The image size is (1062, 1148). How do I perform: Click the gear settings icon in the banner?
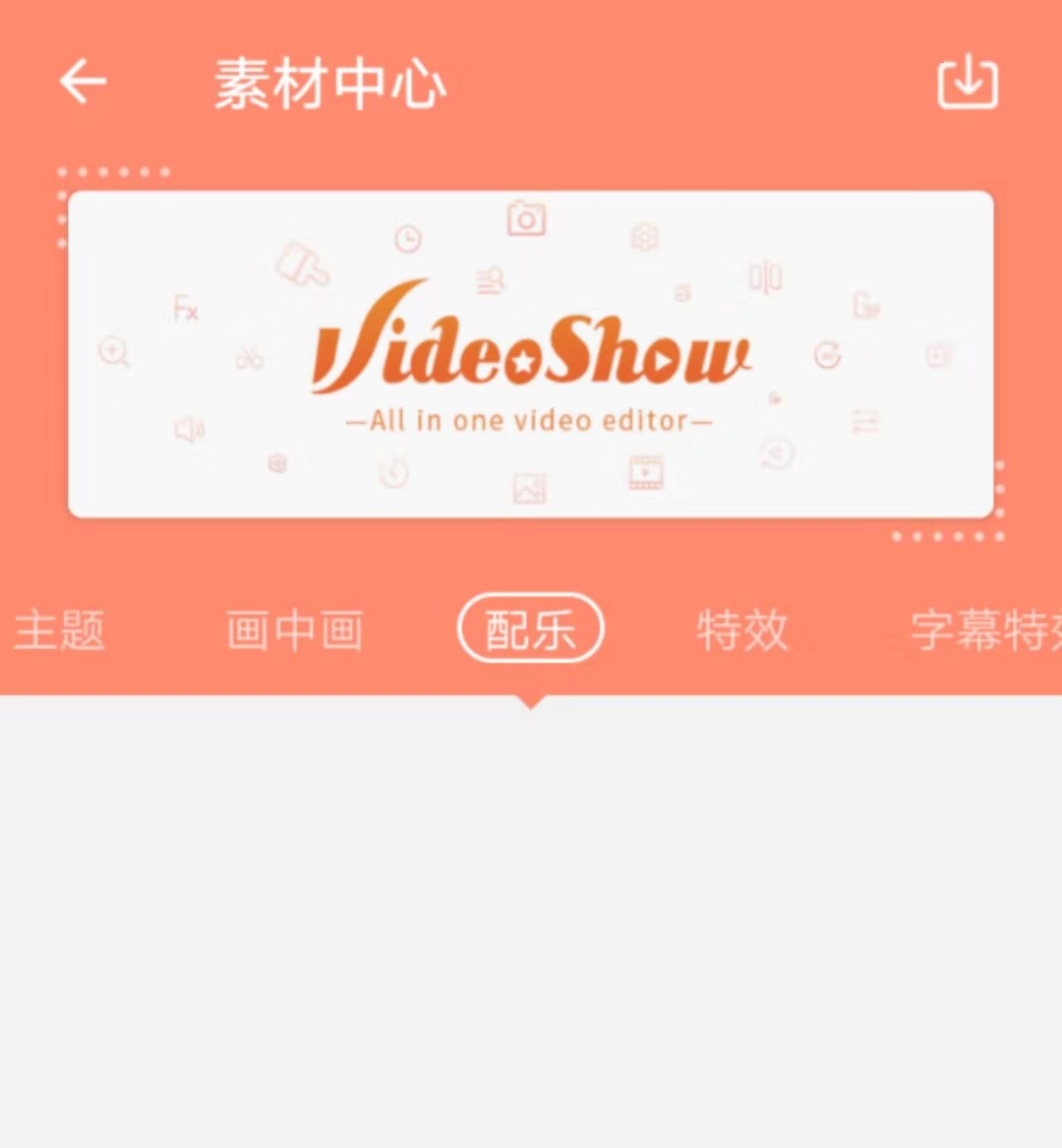point(644,236)
